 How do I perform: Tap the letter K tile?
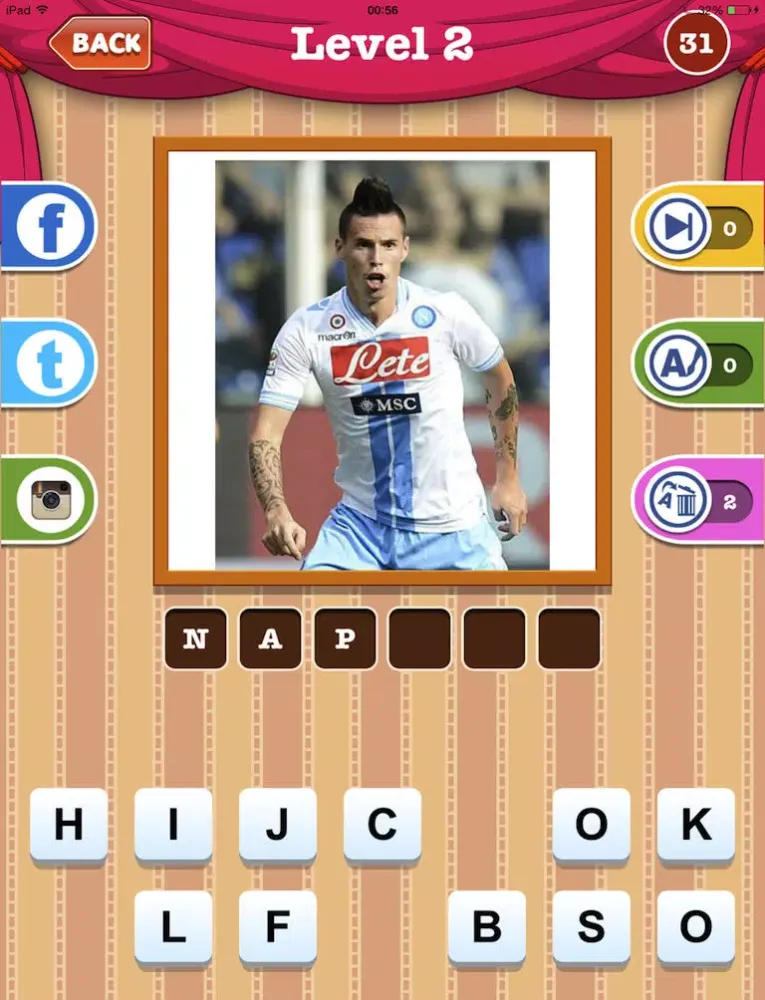(696, 825)
